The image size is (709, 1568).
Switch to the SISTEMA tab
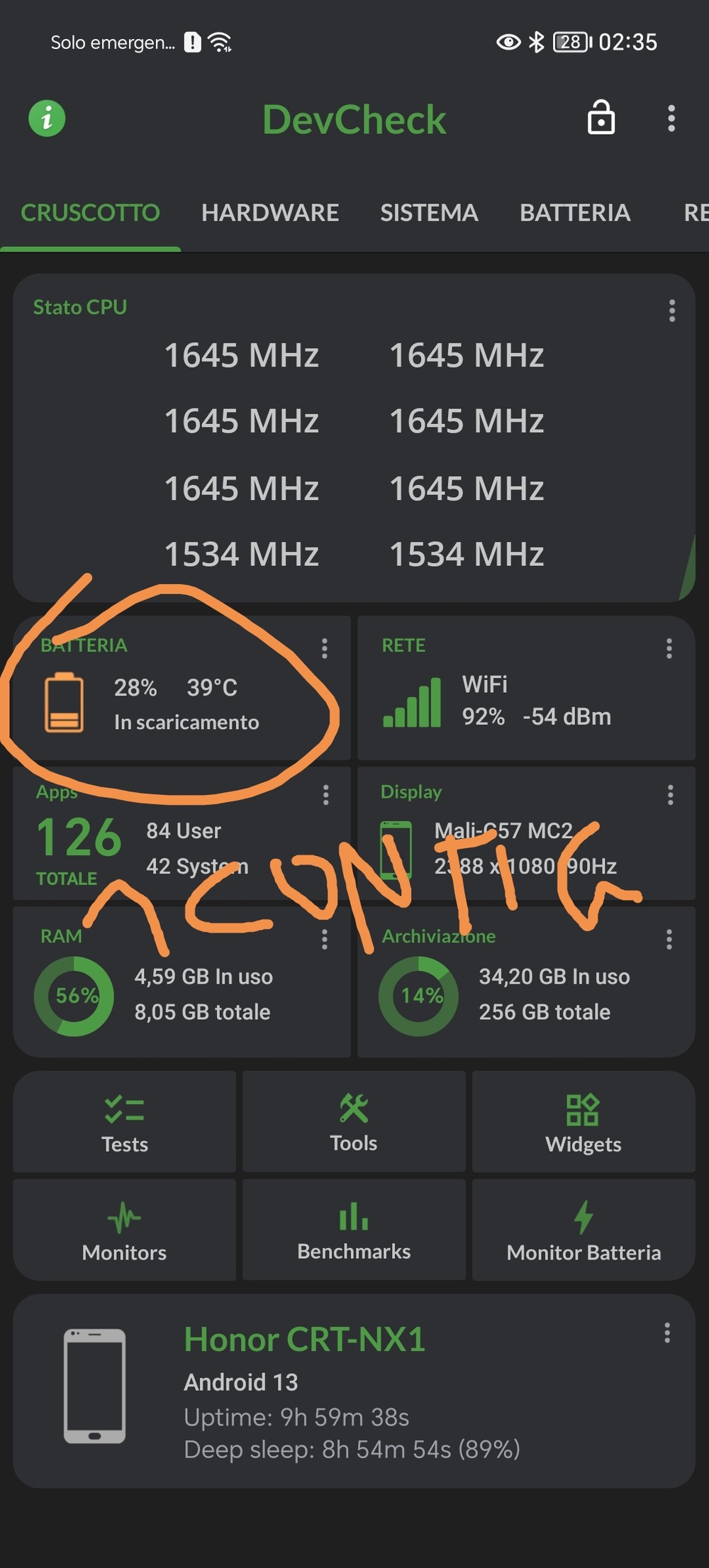point(429,213)
